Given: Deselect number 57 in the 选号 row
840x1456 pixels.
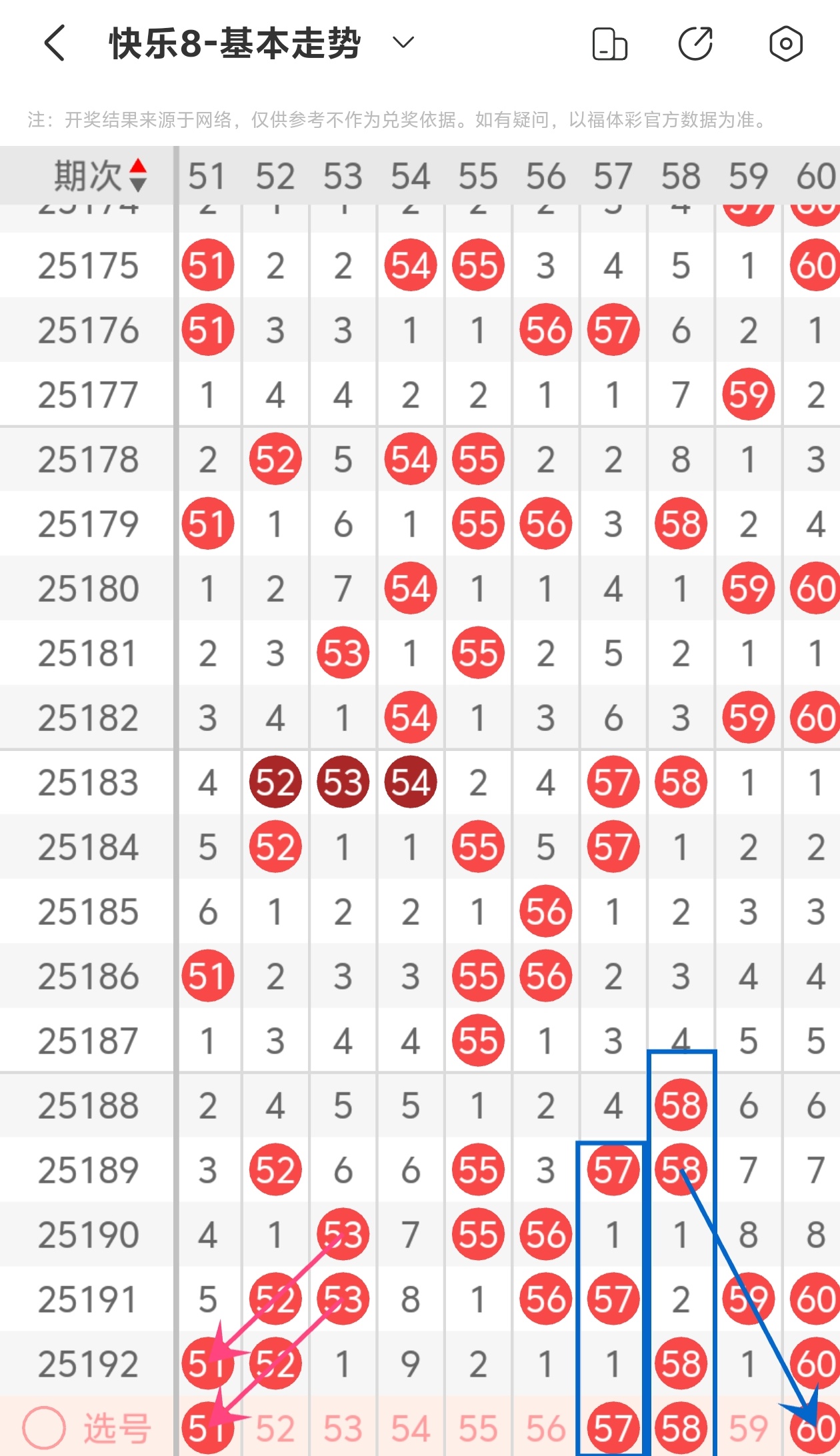Looking at the screenshot, I should (613, 1428).
